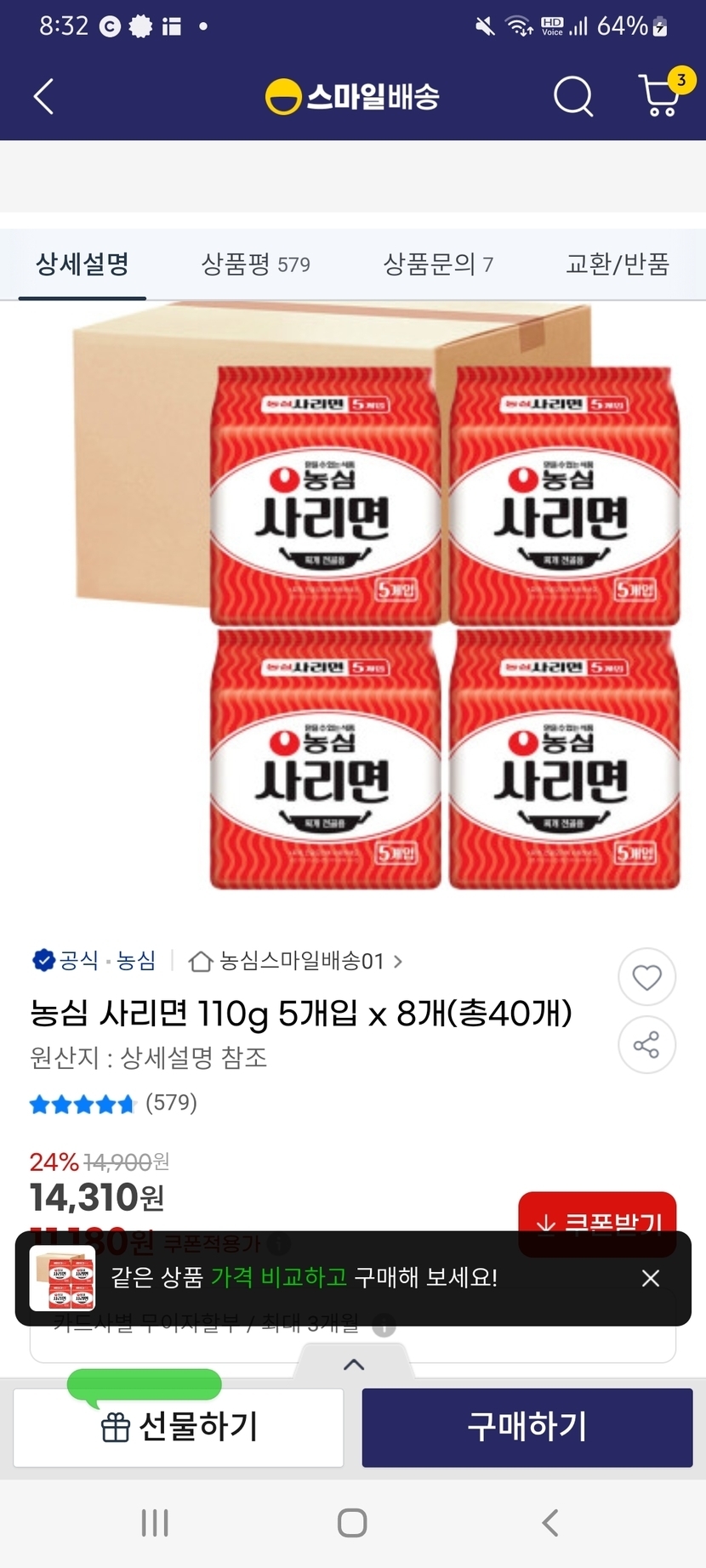Visit the 농심스마일배송01 store
The image size is (706, 1568).
(295, 962)
